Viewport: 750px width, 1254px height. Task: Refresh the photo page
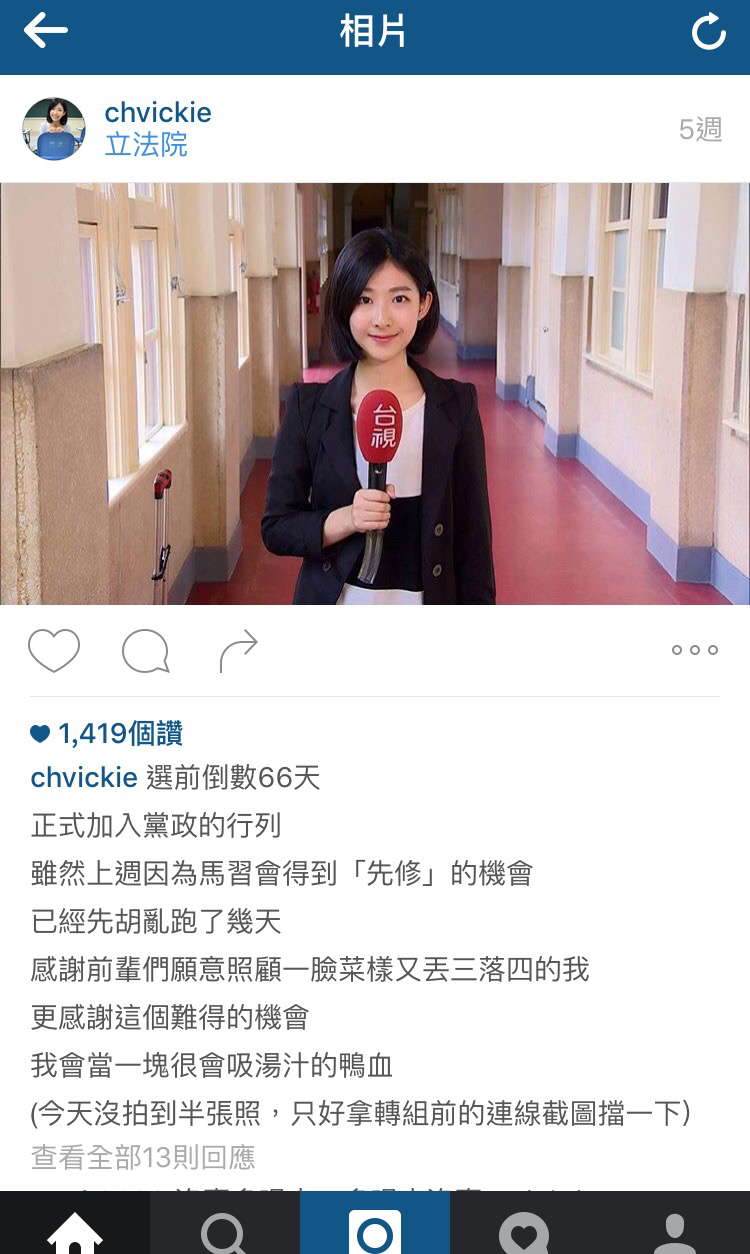coord(708,33)
